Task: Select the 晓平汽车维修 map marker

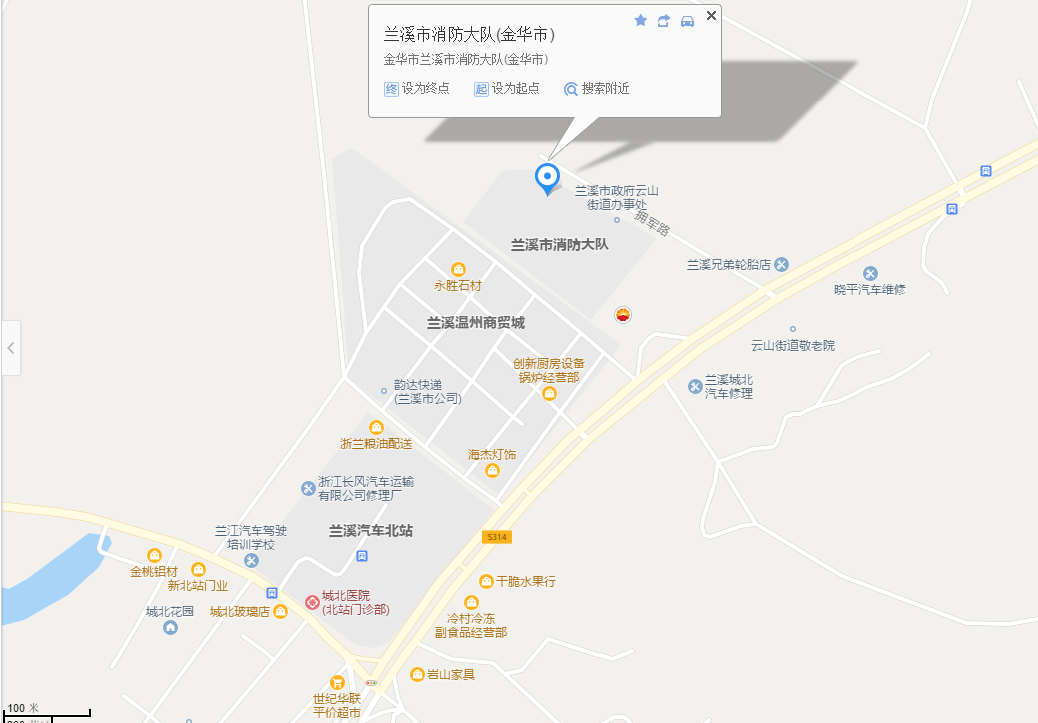Action: click(x=870, y=273)
